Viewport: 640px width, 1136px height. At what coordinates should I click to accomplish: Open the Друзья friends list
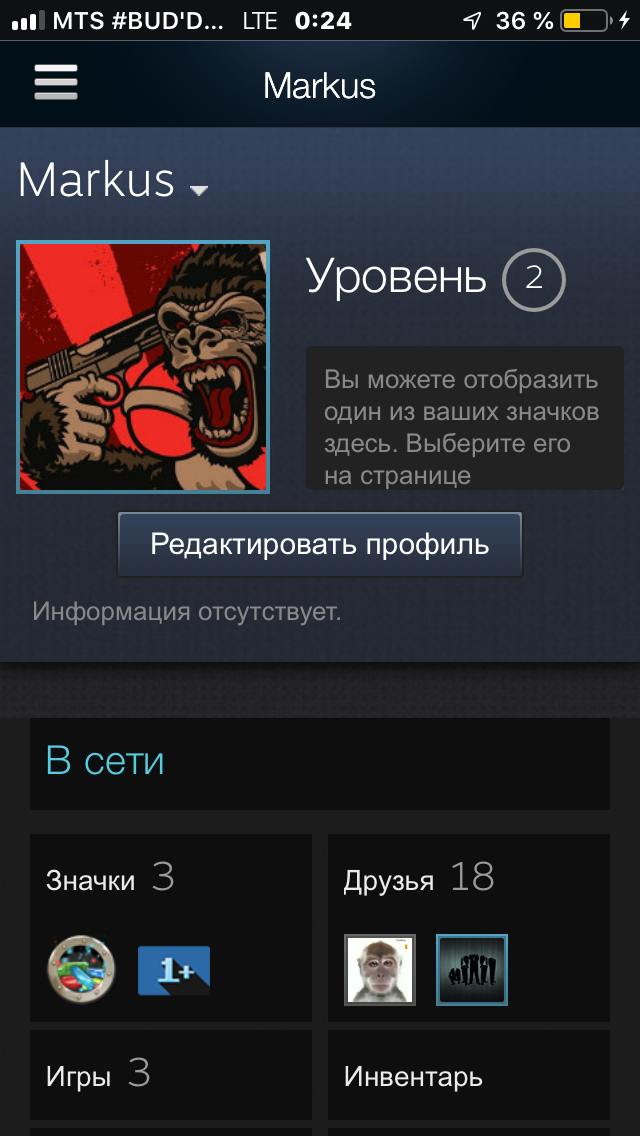pyautogui.click(x=419, y=879)
